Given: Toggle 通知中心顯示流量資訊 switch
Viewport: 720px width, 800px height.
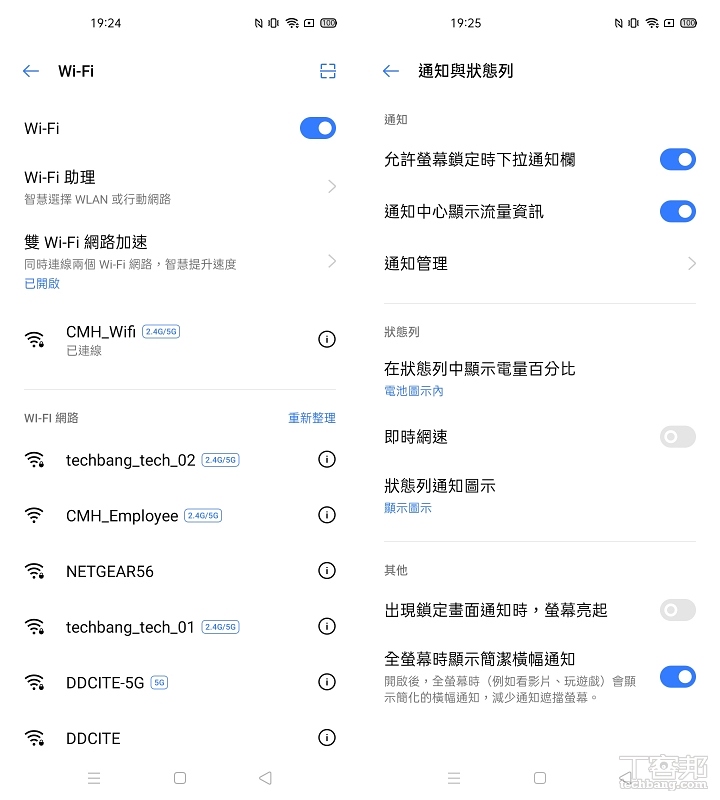Looking at the screenshot, I should 677,211.
